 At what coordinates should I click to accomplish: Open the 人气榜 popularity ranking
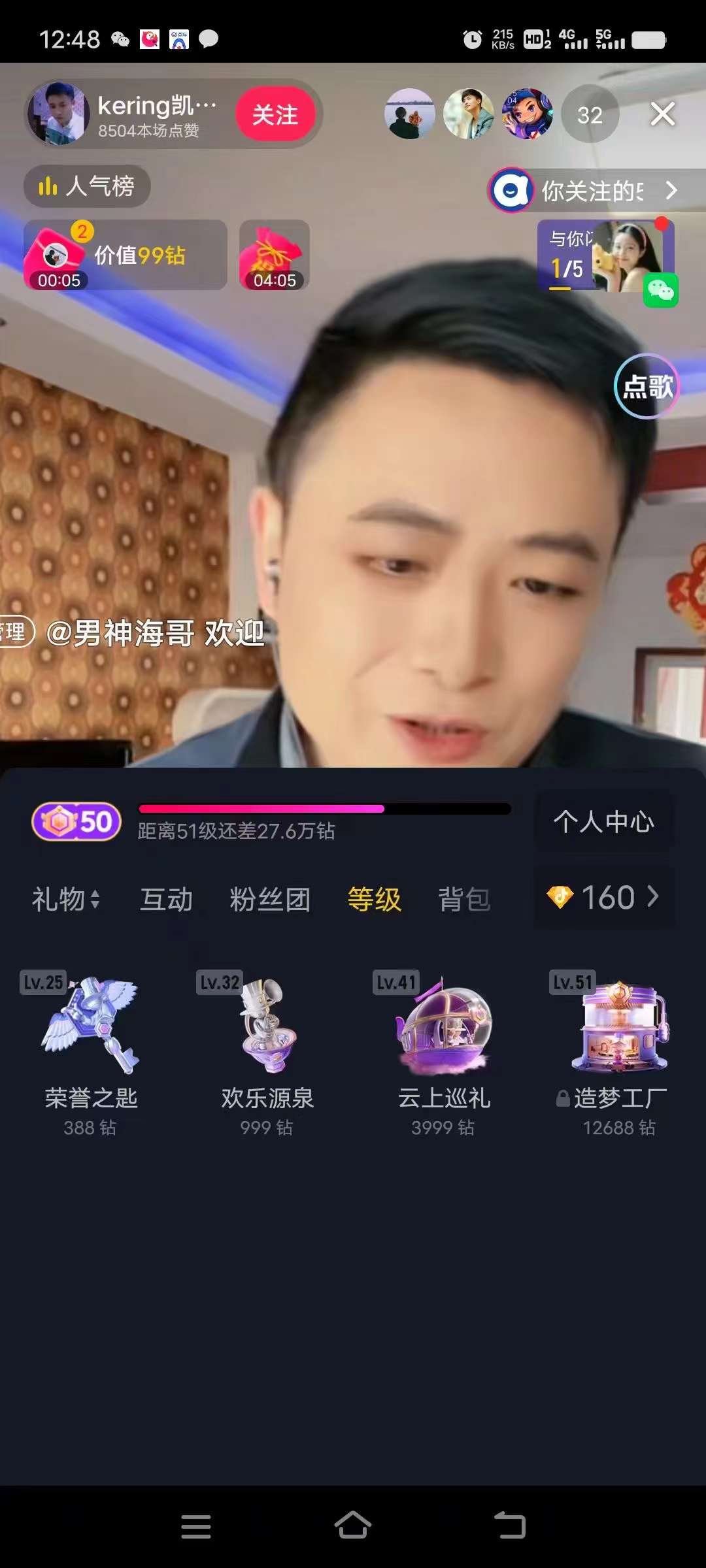coord(88,186)
